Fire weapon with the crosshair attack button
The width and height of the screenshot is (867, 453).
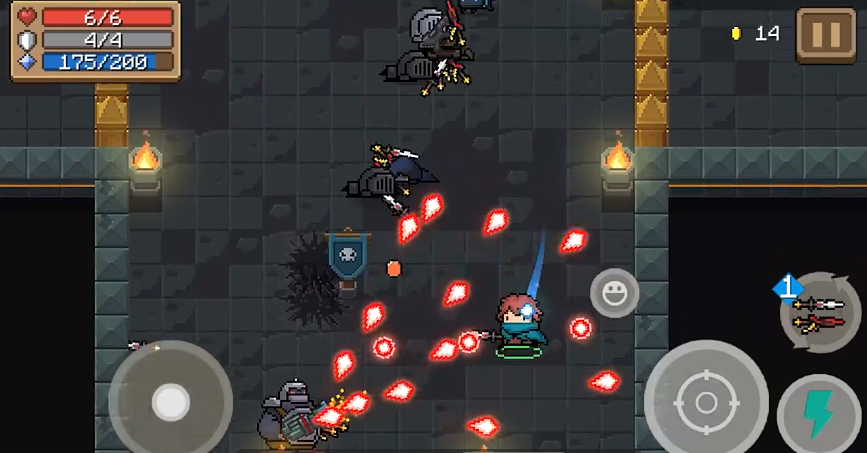point(705,402)
